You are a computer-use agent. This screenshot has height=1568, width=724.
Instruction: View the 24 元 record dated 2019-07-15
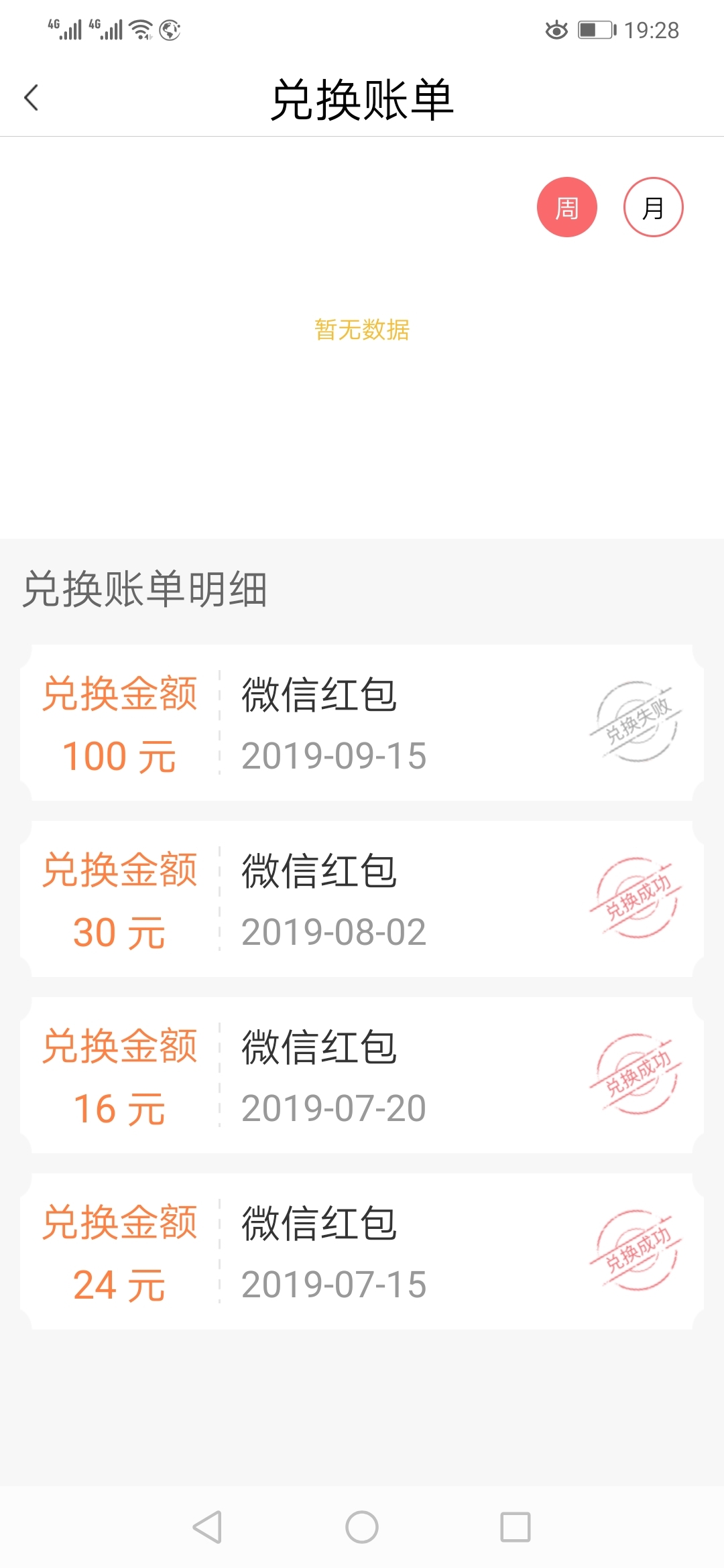(362, 1252)
